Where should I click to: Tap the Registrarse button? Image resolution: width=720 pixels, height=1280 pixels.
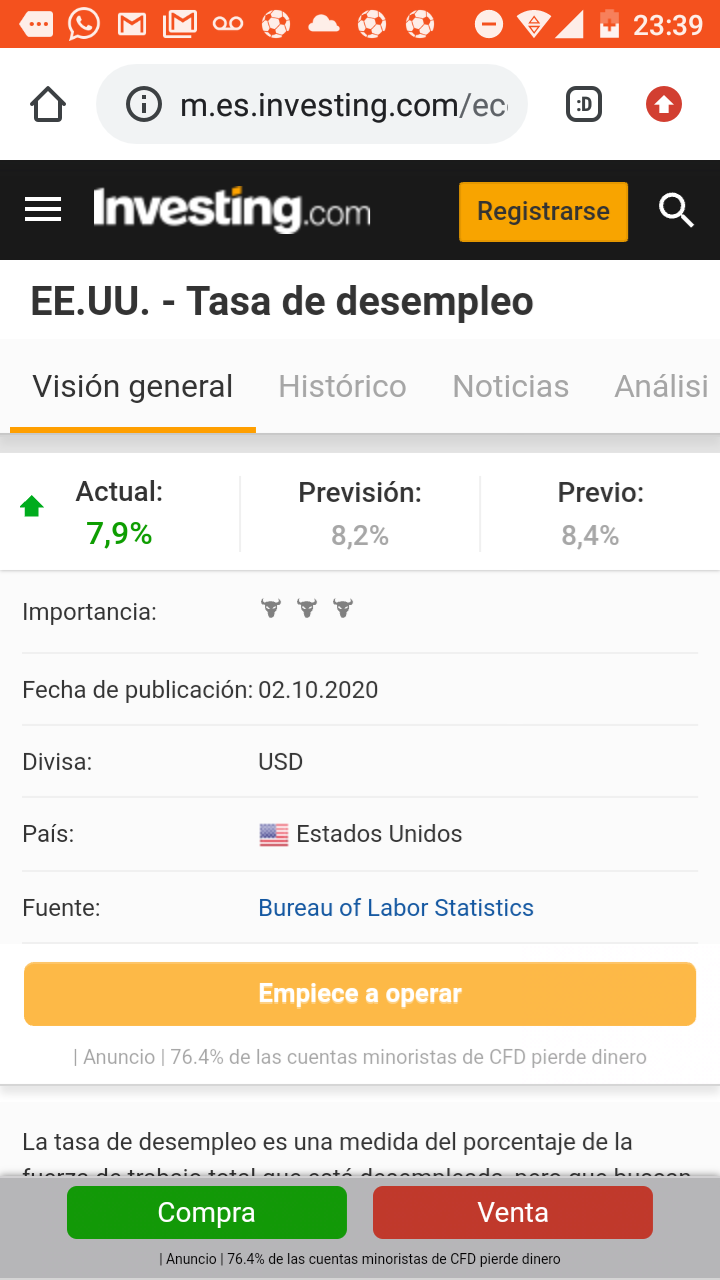(543, 211)
